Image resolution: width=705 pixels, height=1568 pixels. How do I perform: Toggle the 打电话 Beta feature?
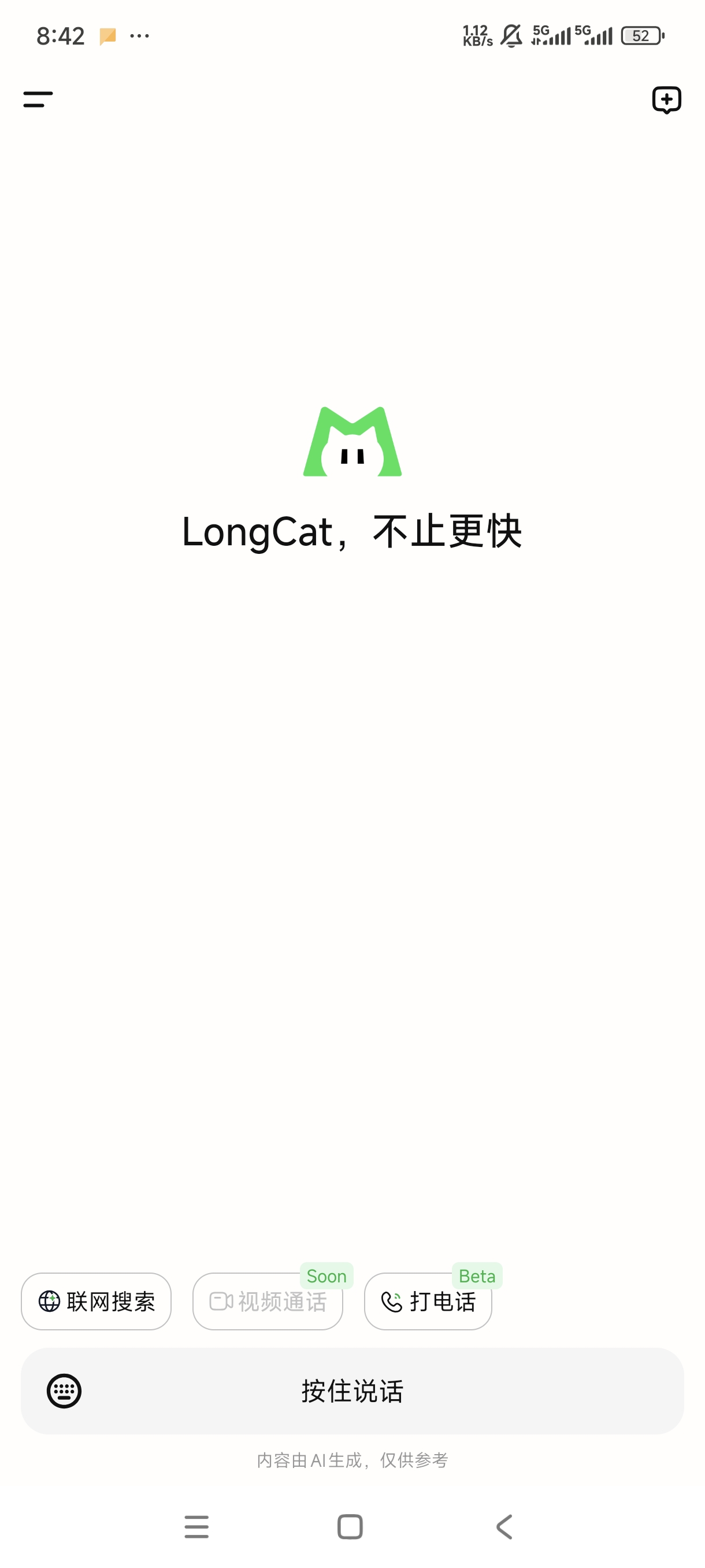pyautogui.click(x=428, y=1301)
